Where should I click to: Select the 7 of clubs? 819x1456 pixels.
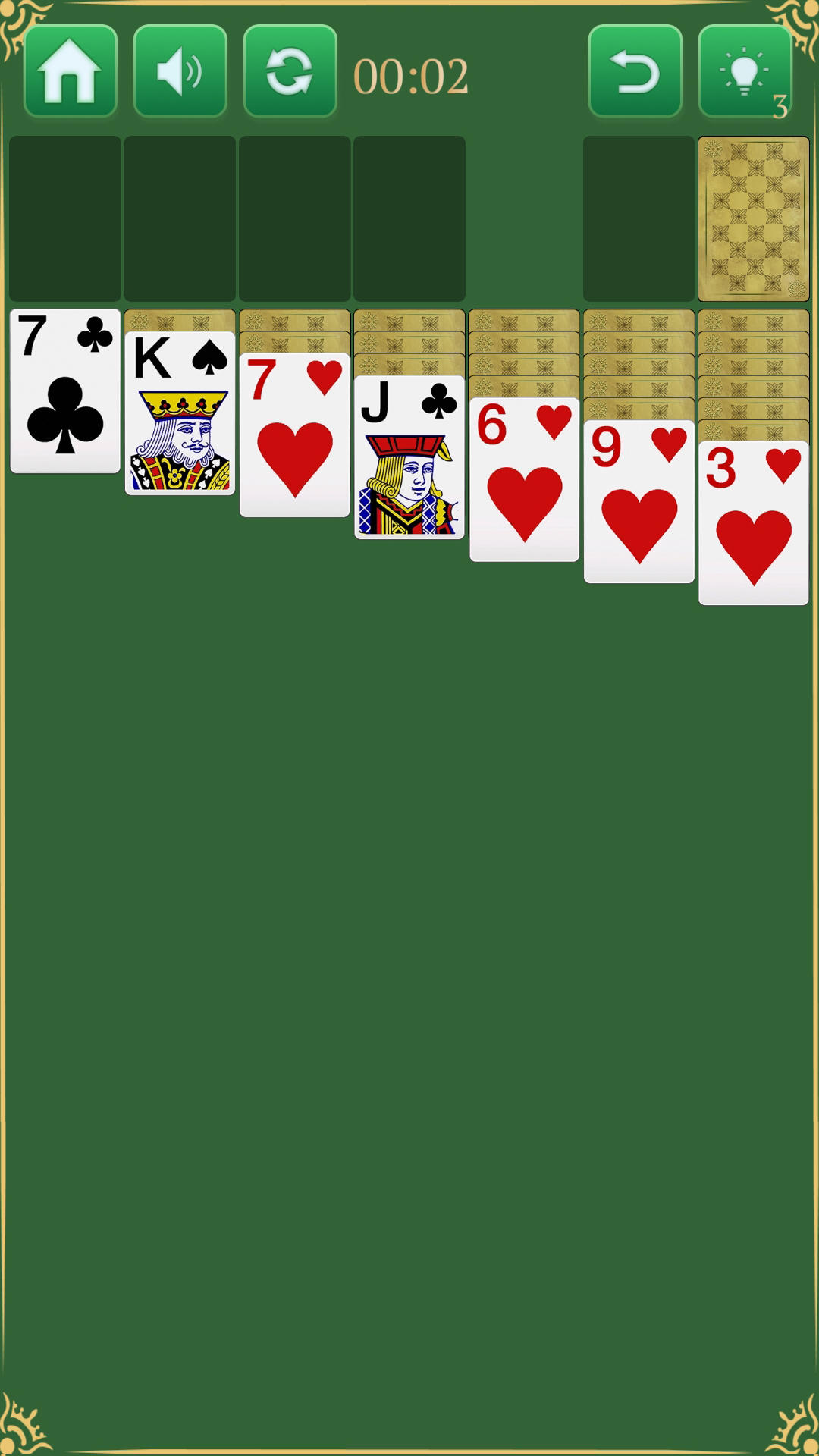[x=64, y=387]
